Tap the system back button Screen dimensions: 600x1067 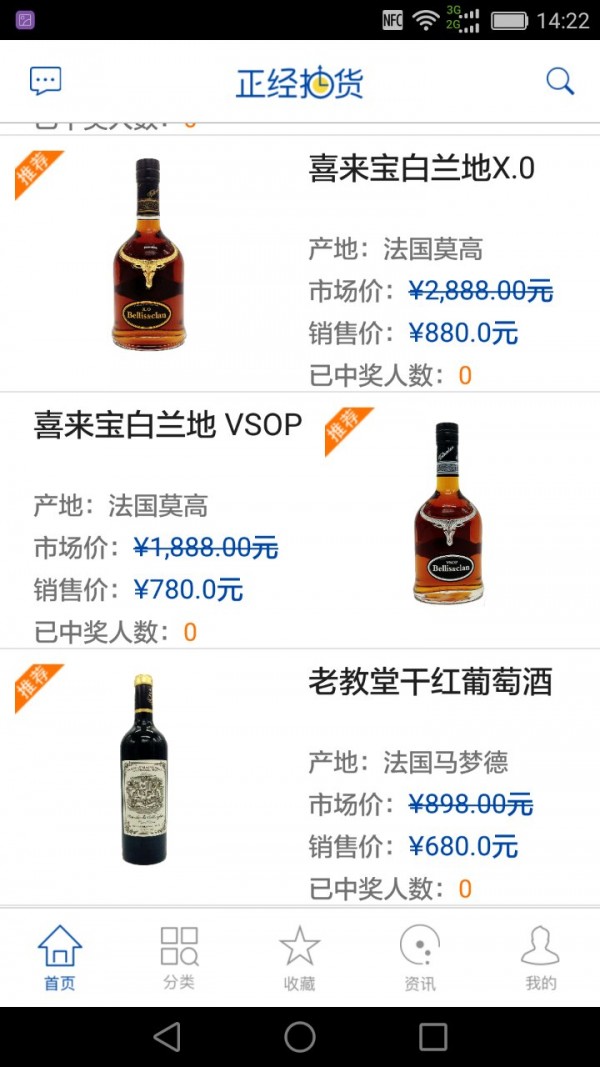click(167, 1037)
